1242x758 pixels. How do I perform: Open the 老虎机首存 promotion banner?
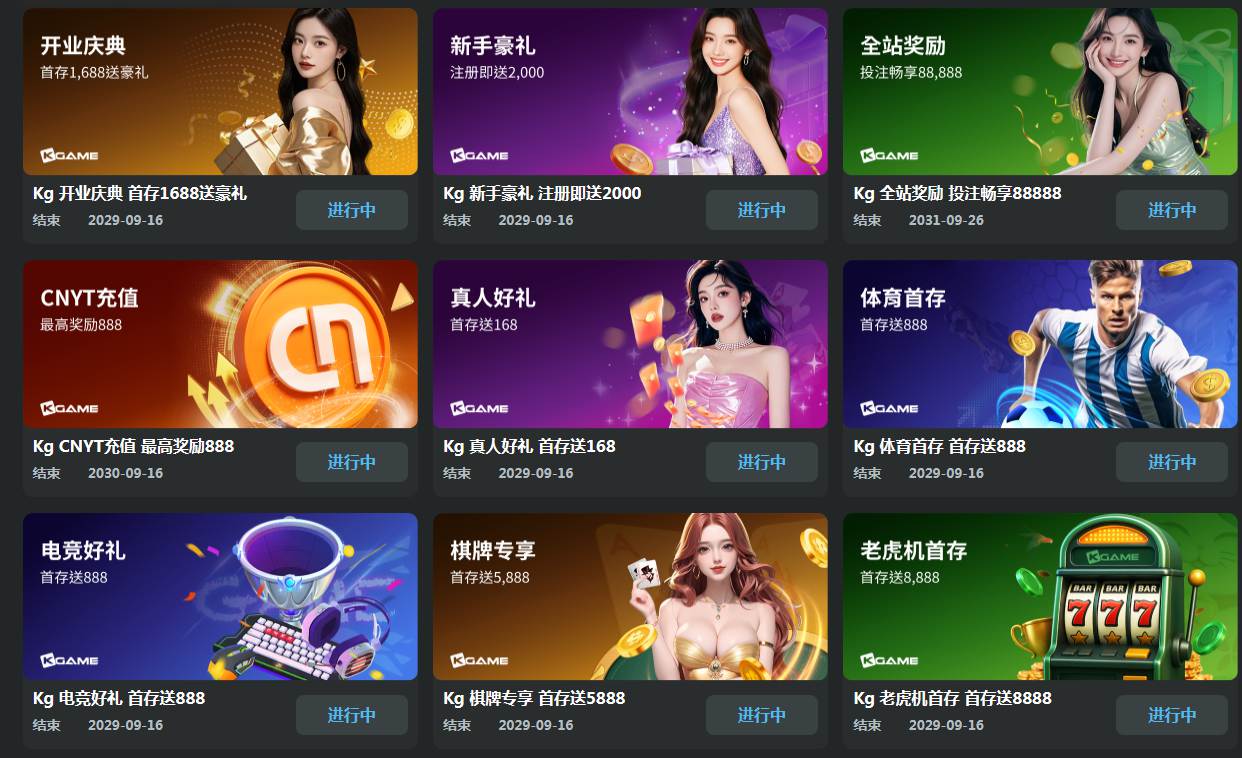coord(1040,597)
